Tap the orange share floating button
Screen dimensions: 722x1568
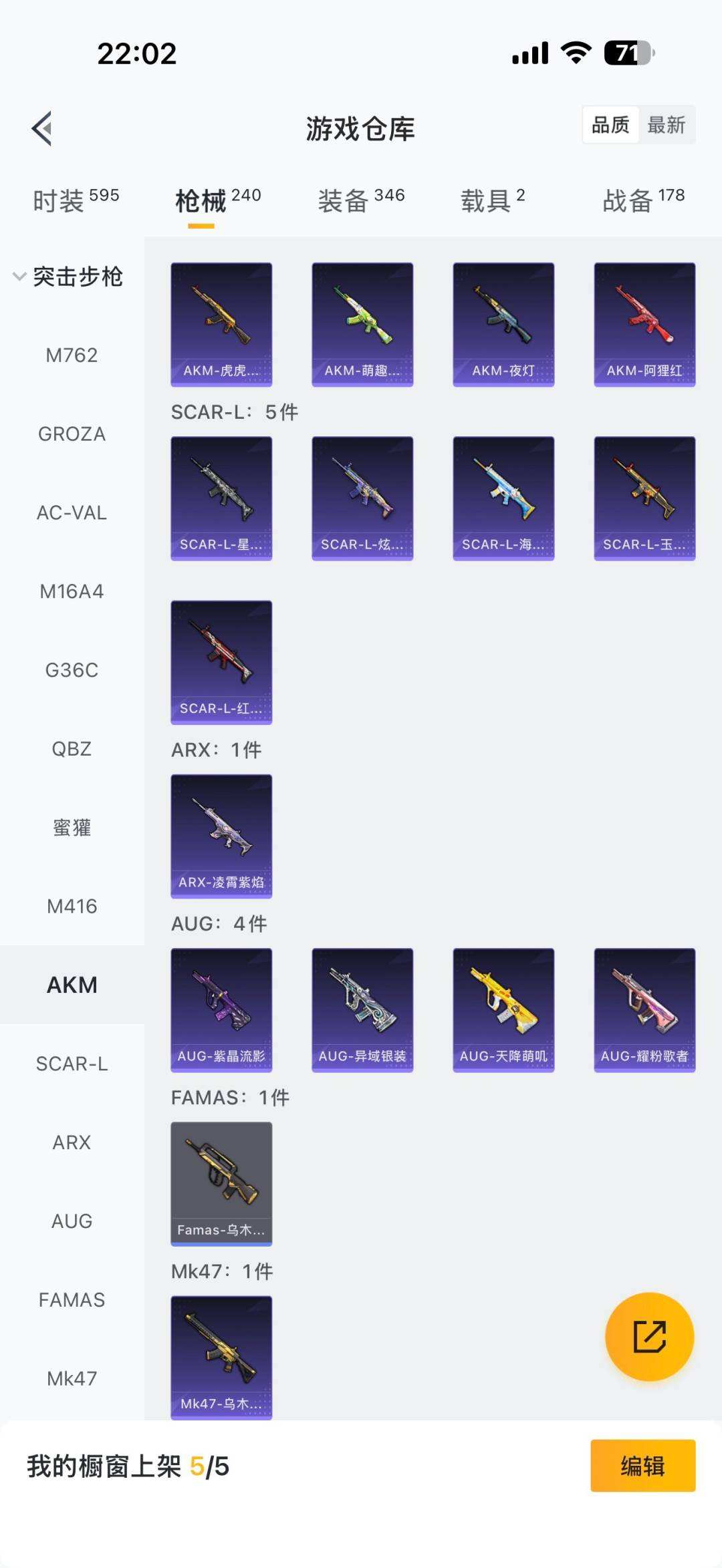(x=649, y=1336)
